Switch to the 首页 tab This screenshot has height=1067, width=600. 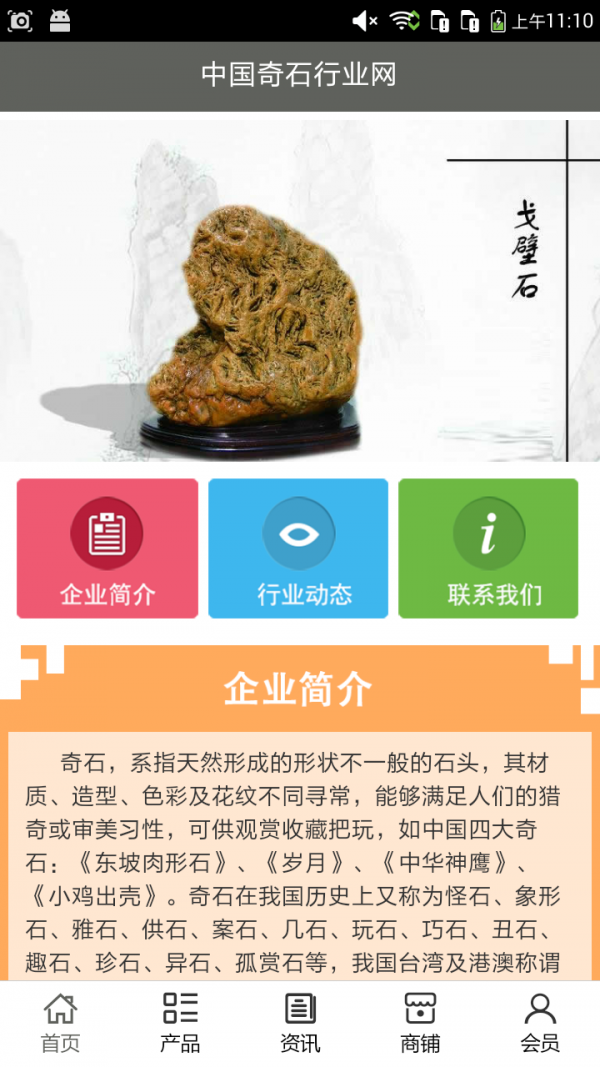point(60,1023)
